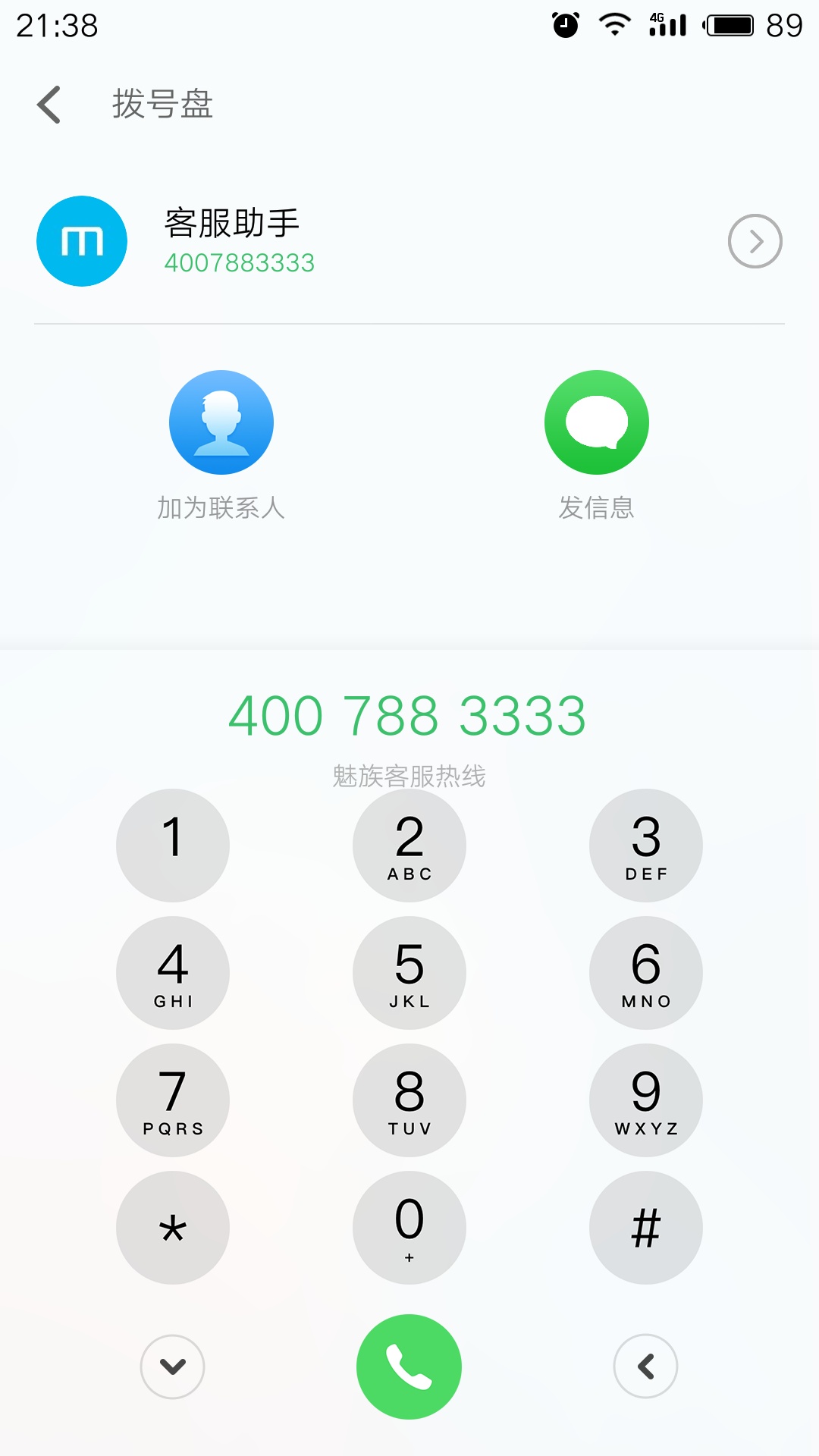Tap 加为联系人 to add contact
This screenshot has width=819, height=1456.
click(x=221, y=445)
